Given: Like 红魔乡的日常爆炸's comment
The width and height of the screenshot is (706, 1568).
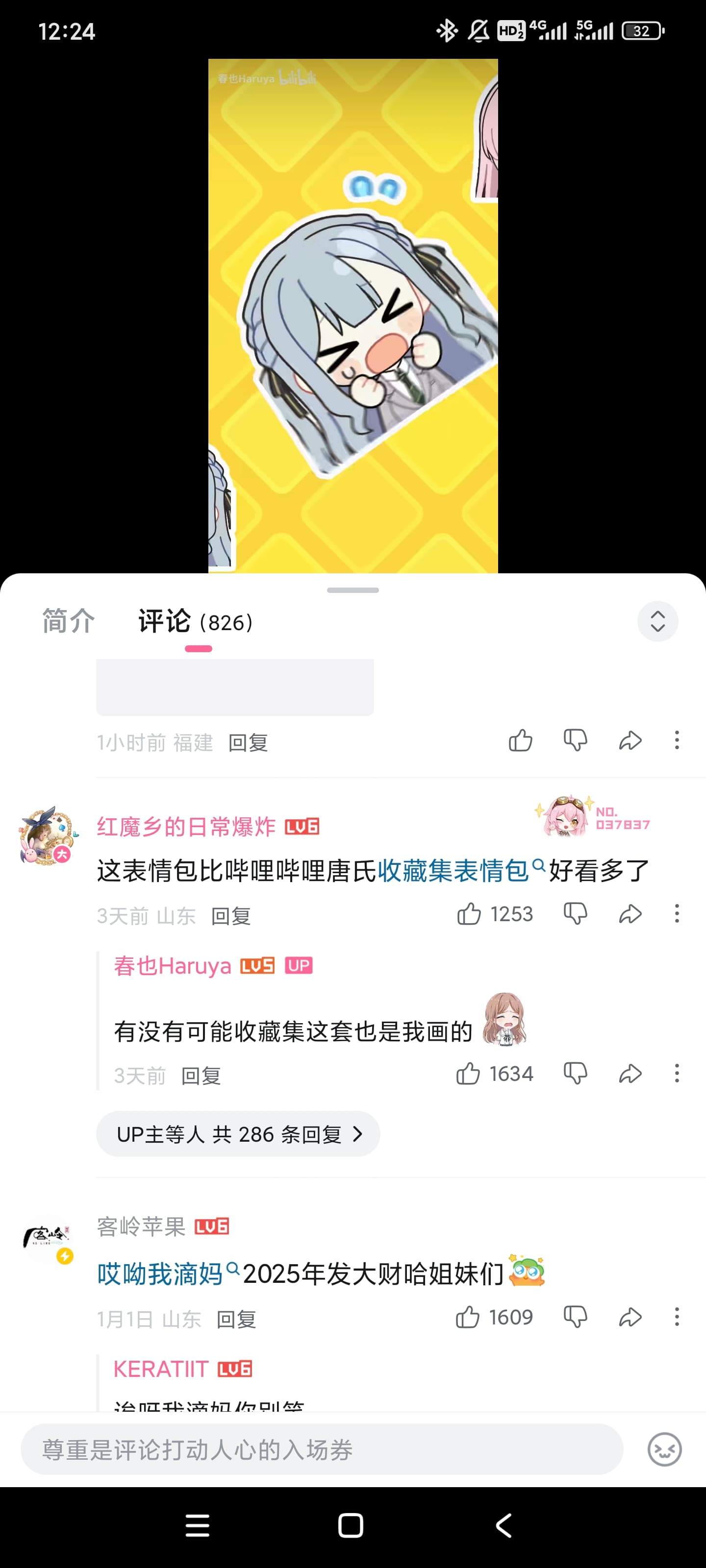Looking at the screenshot, I should pos(469,914).
